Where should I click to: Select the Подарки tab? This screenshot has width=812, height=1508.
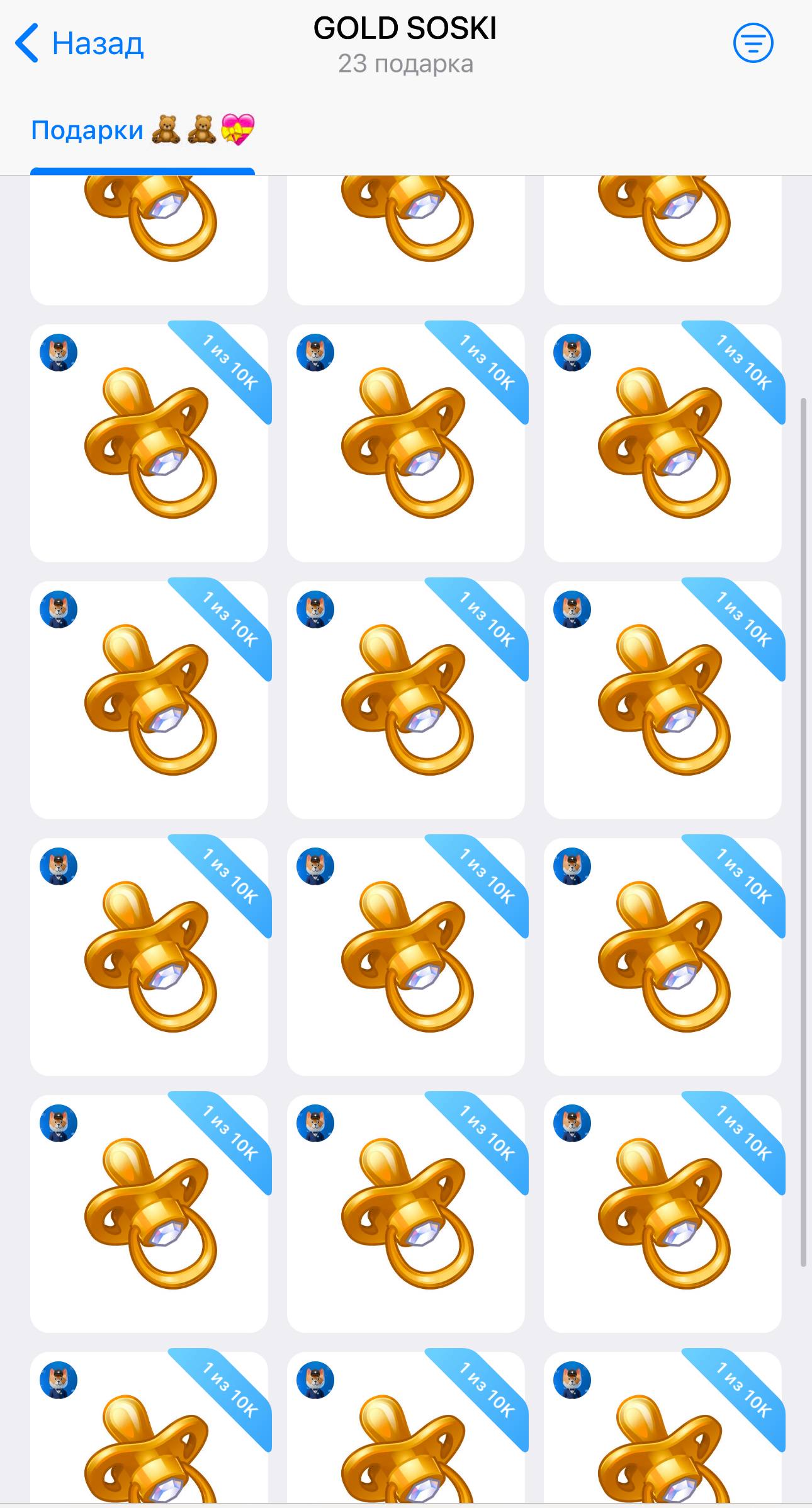point(142,130)
